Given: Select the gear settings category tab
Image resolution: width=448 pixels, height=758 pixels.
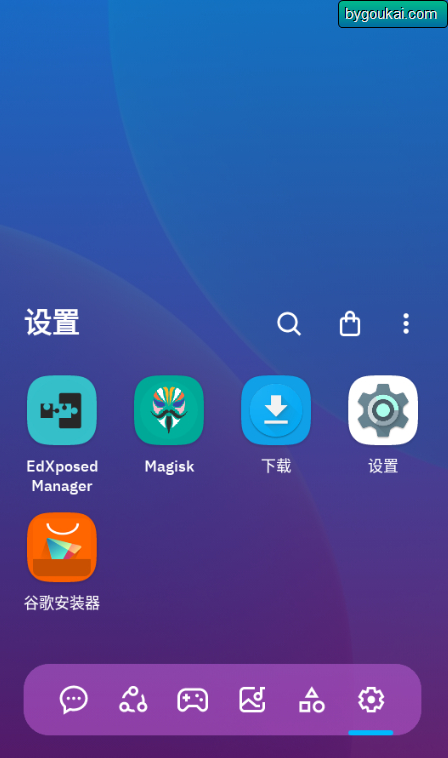Looking at the screenshot, I should (x=371, y=700).
